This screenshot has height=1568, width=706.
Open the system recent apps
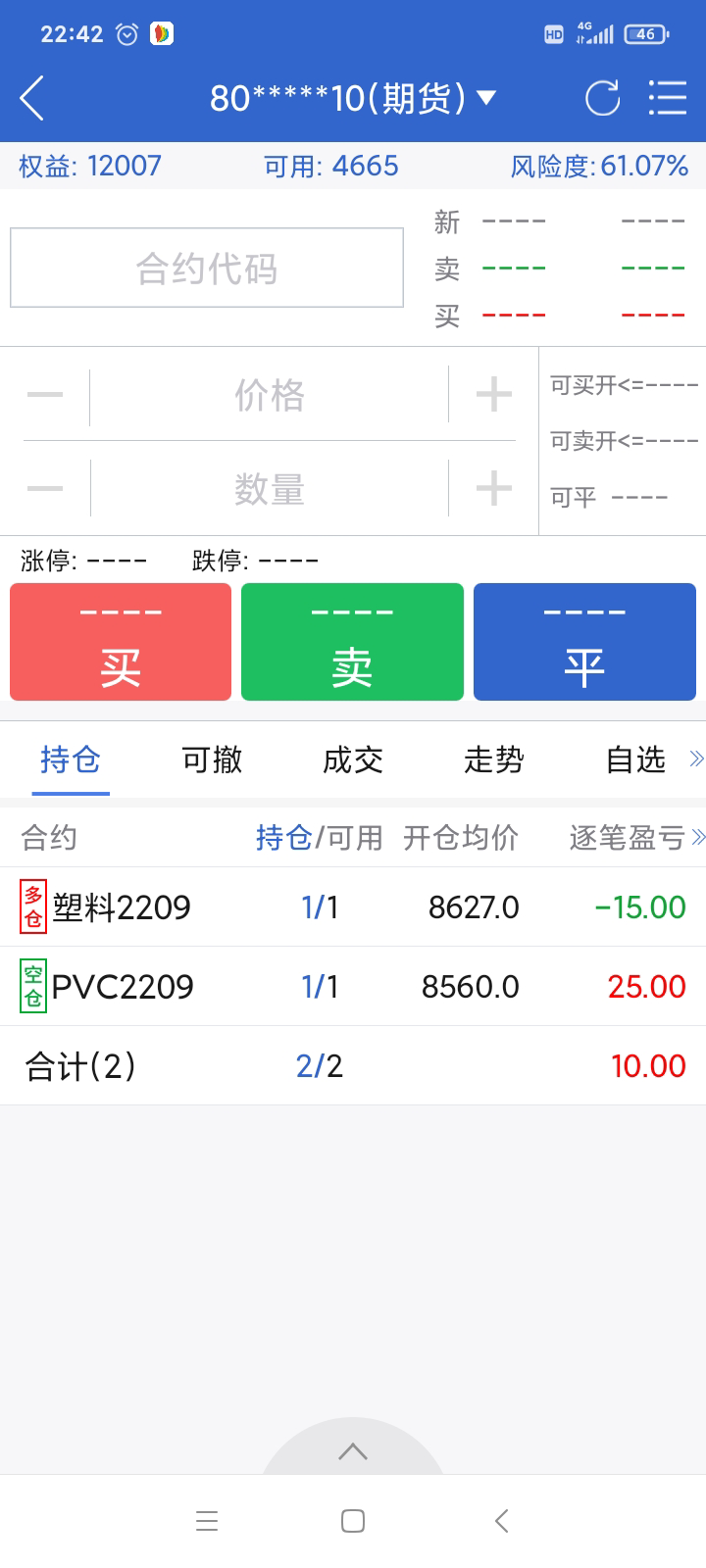coord(207,1521)
